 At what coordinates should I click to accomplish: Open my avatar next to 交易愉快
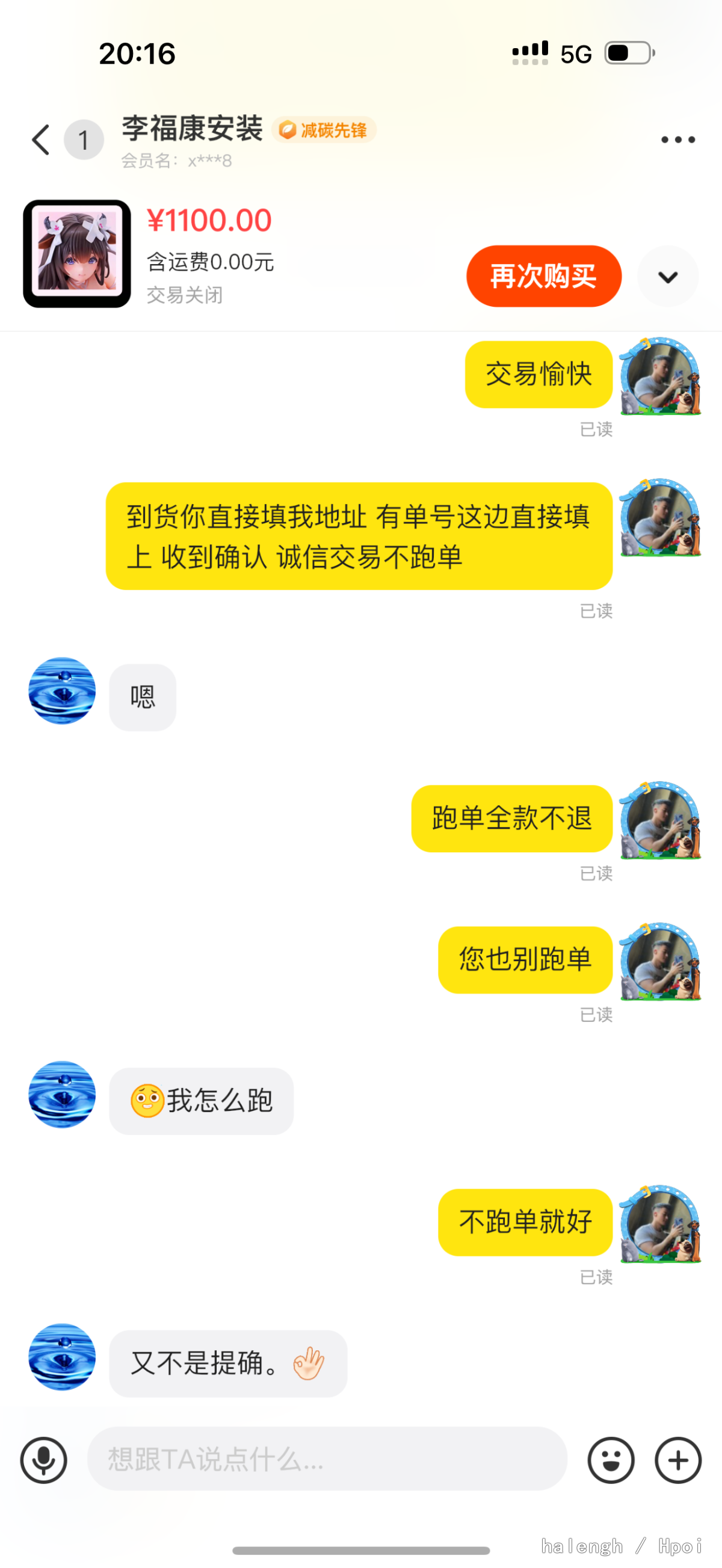click(659, 376)
